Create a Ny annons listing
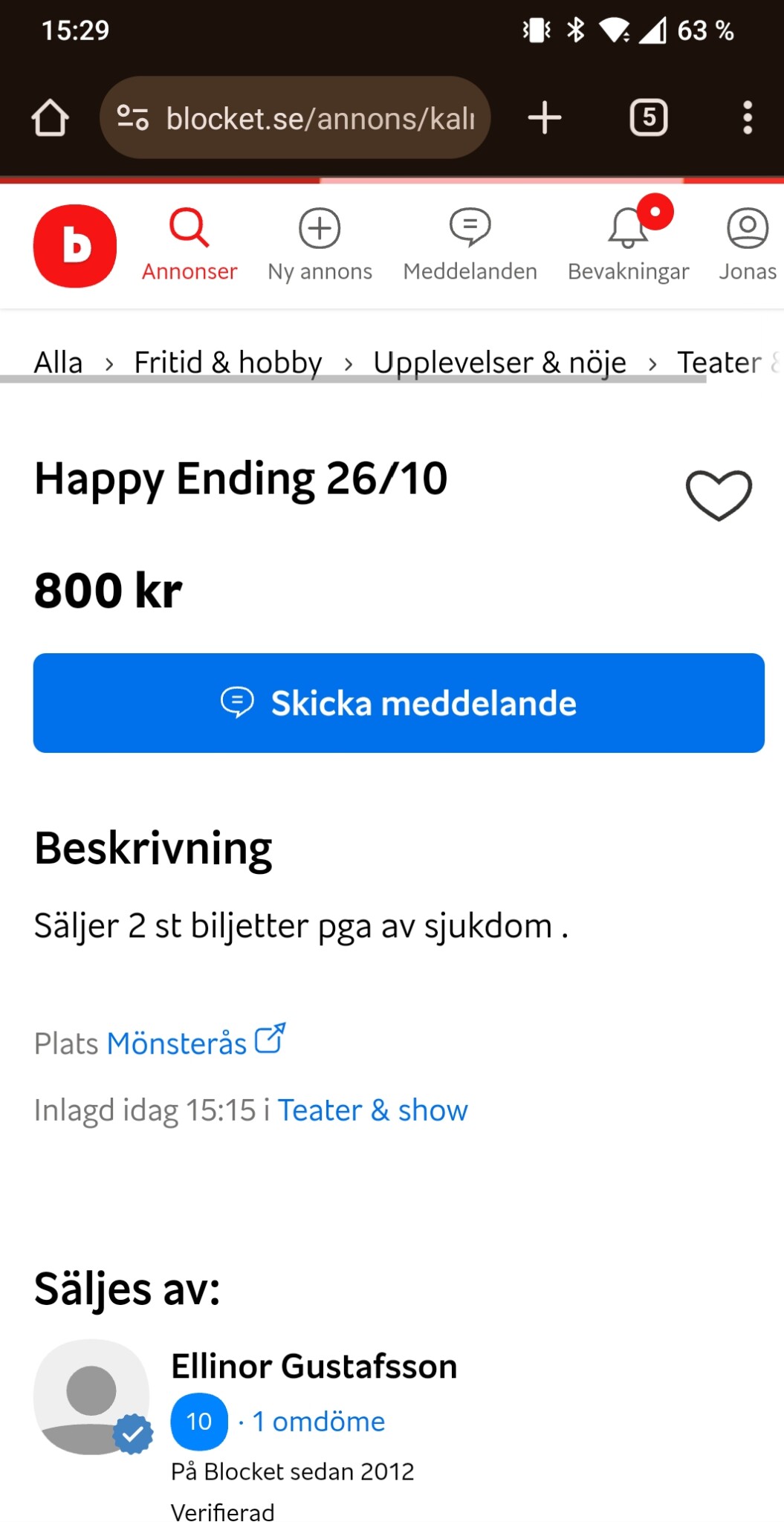The image size is (784, 1522). 320,246
